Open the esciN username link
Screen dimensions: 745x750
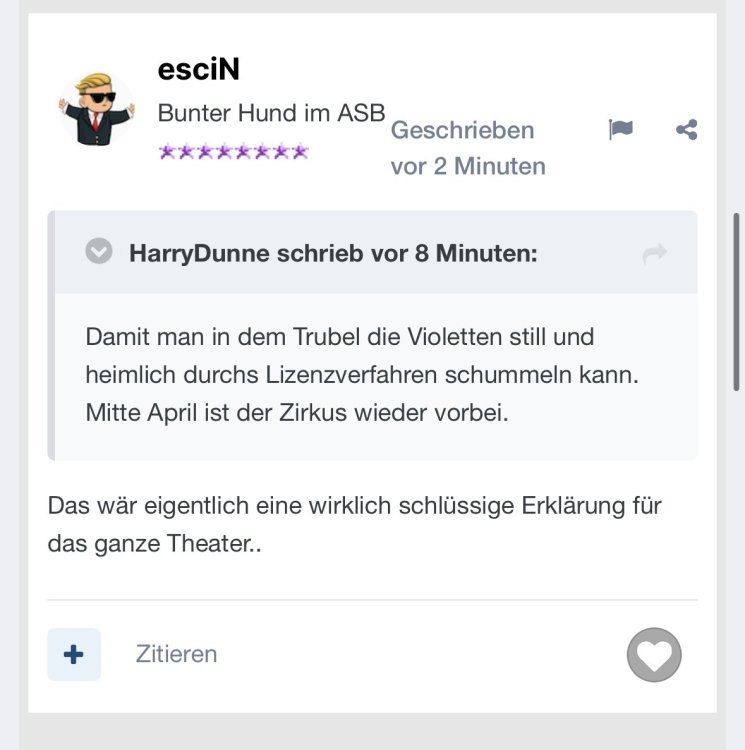[198, 69]
